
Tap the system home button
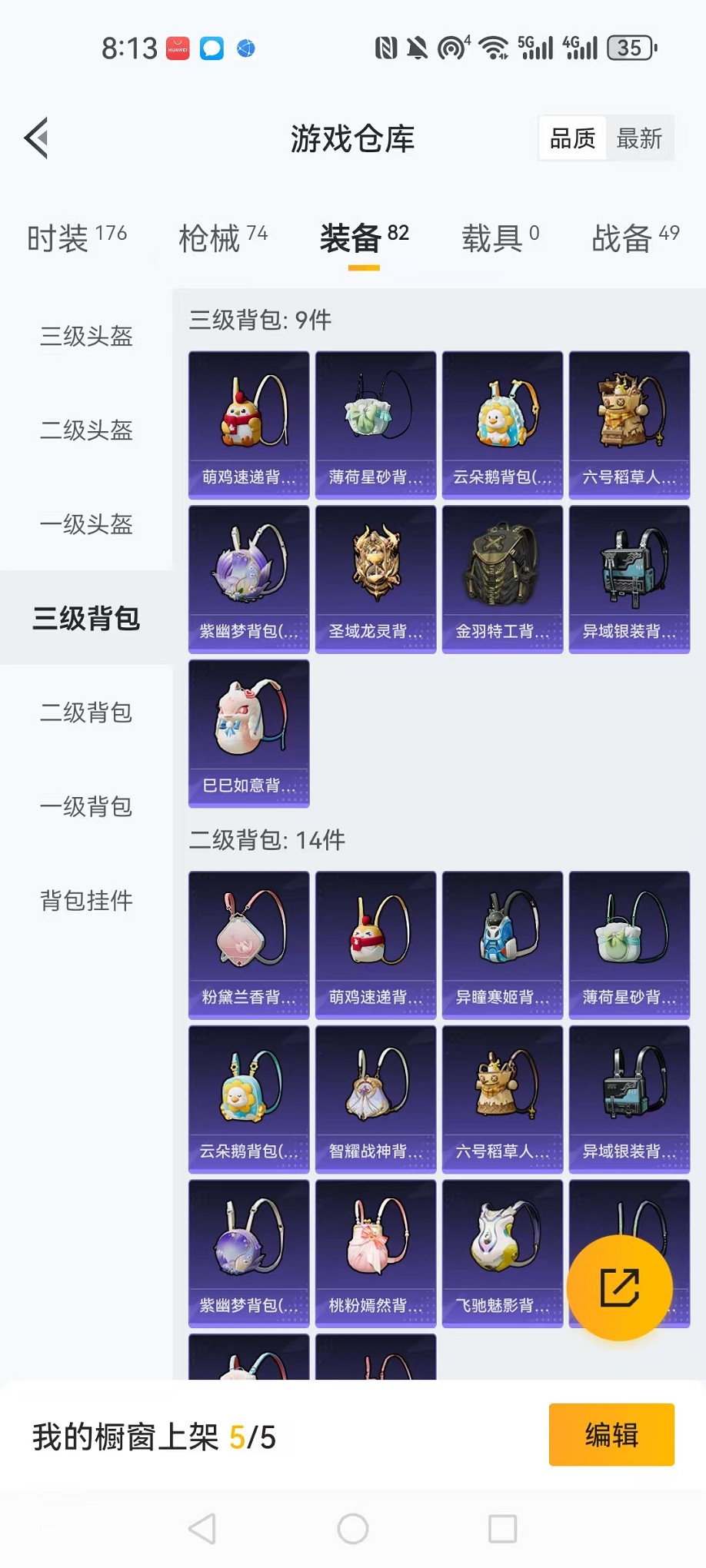click(x=353, y=1529)
